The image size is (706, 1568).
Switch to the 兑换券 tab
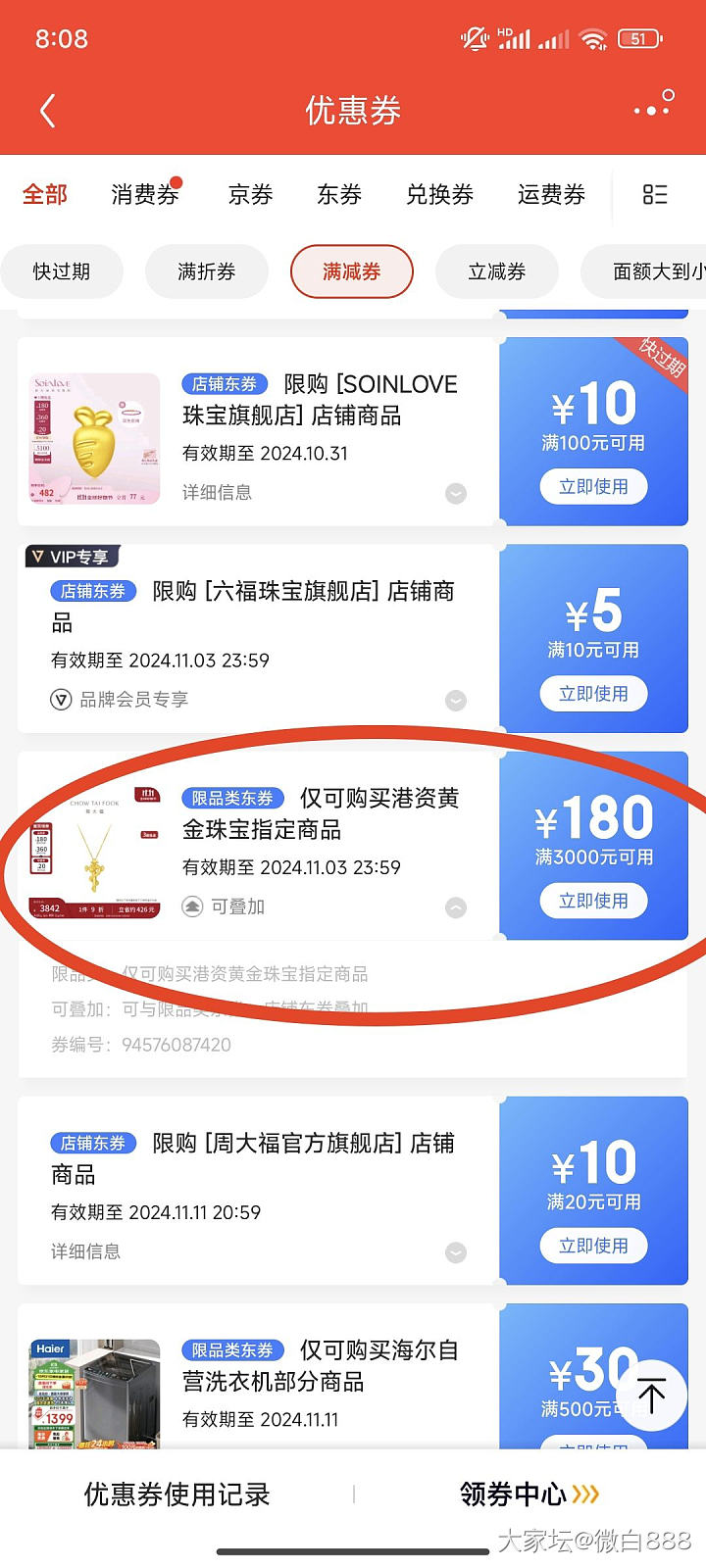pos(439,195)
